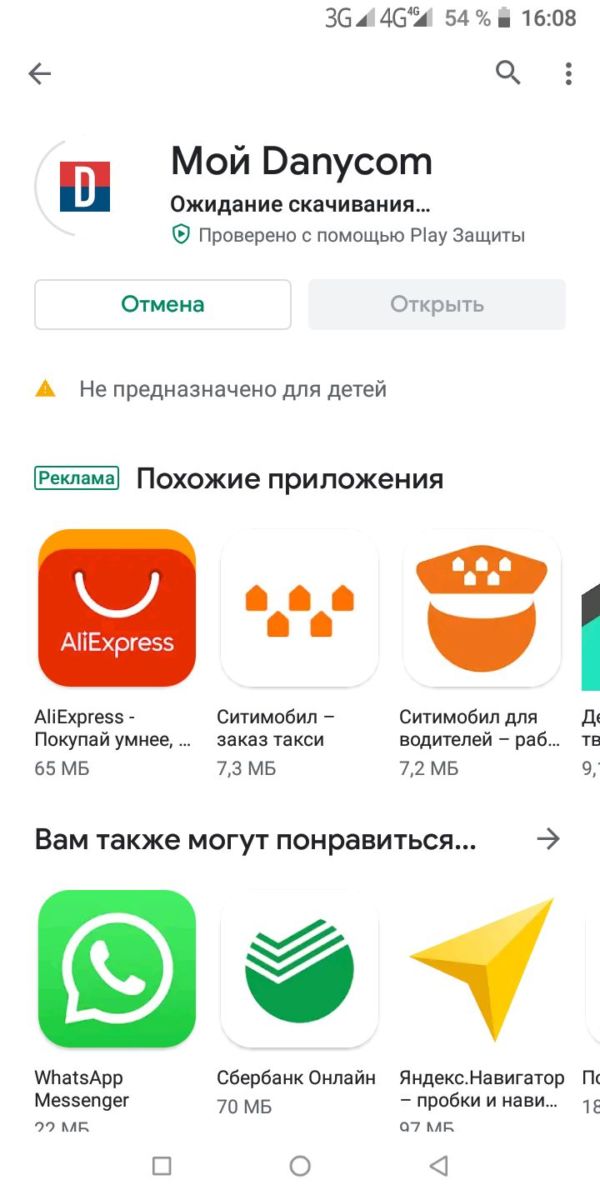
Task: Open Ситимобил для водителей app
Action: click(x=481, y=608)
